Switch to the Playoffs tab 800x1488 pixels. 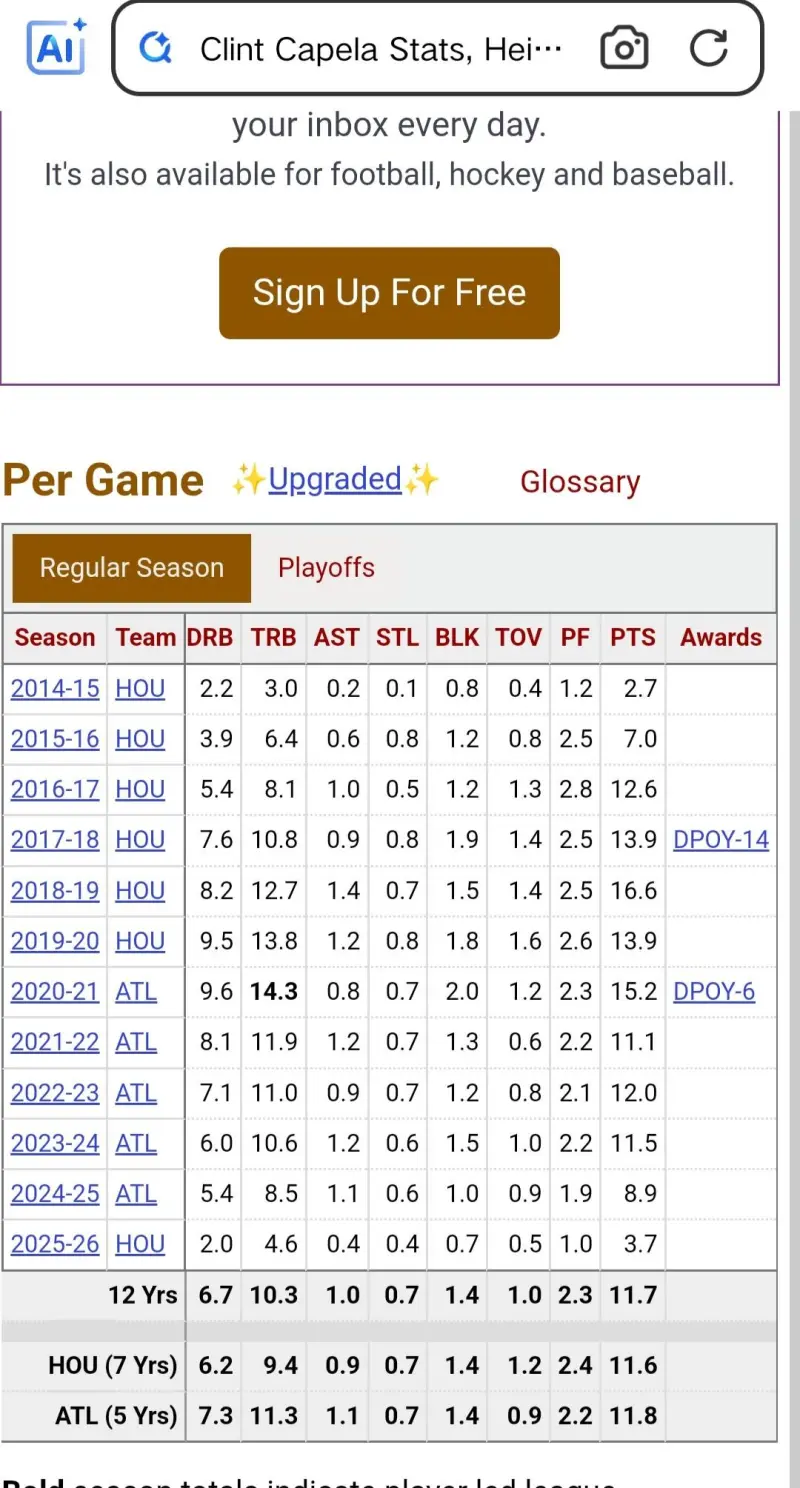(326, 568)
